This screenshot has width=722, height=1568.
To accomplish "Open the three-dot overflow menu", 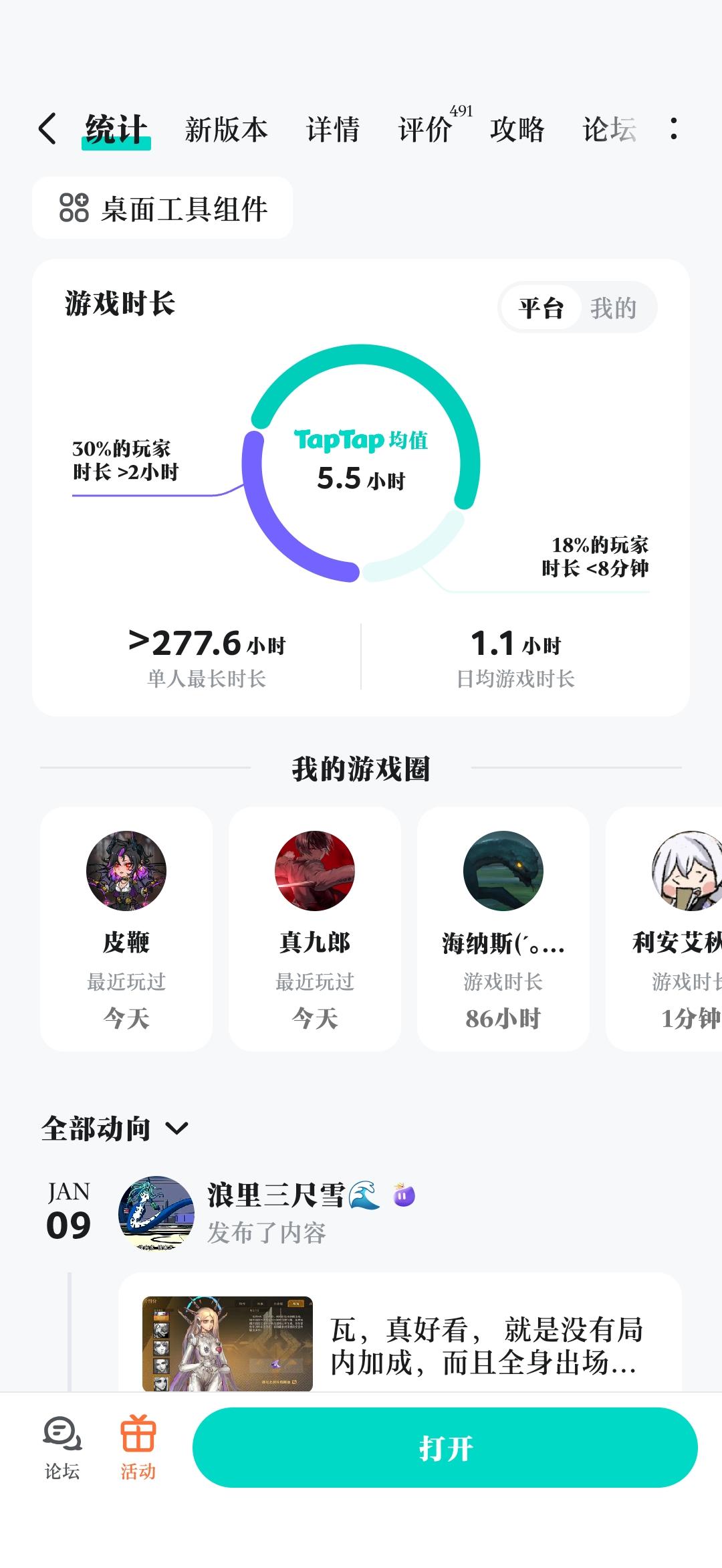I will click(673, 128).
